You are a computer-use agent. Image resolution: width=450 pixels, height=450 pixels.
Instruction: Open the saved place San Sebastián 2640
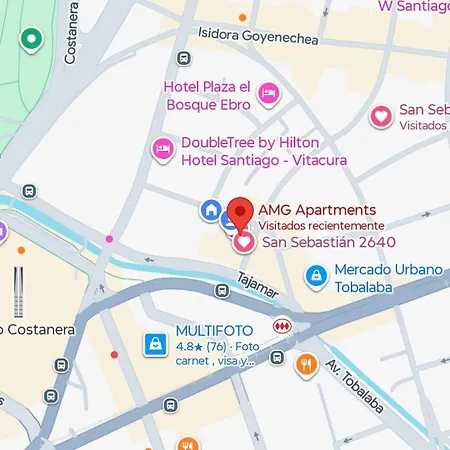pos(244,242)
